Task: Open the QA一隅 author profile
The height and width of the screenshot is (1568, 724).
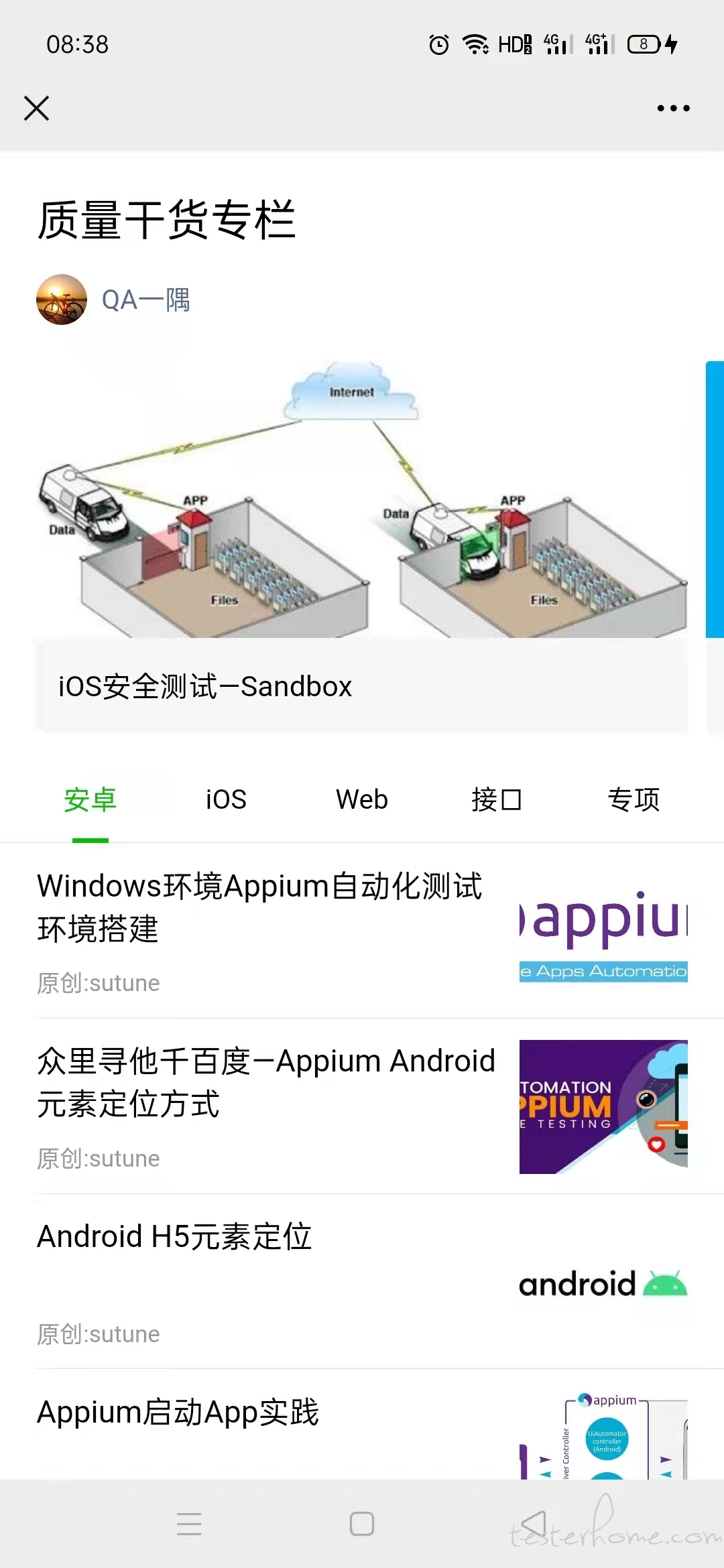Action: 145,300
